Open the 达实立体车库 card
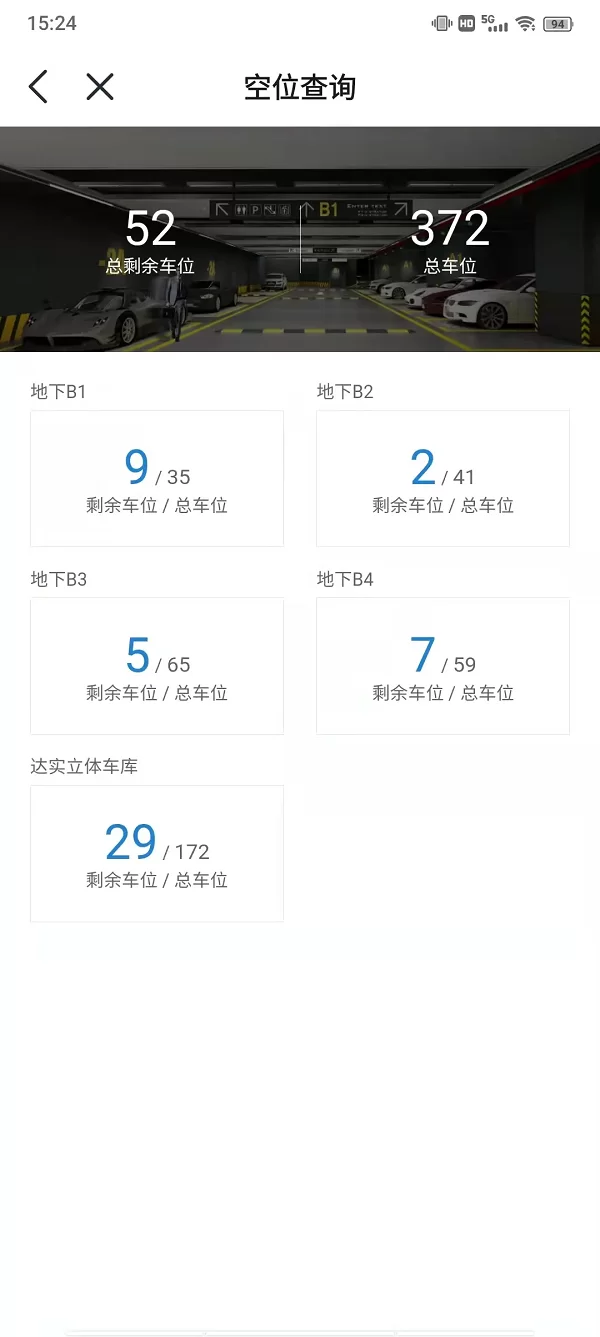 pos(157,853)
